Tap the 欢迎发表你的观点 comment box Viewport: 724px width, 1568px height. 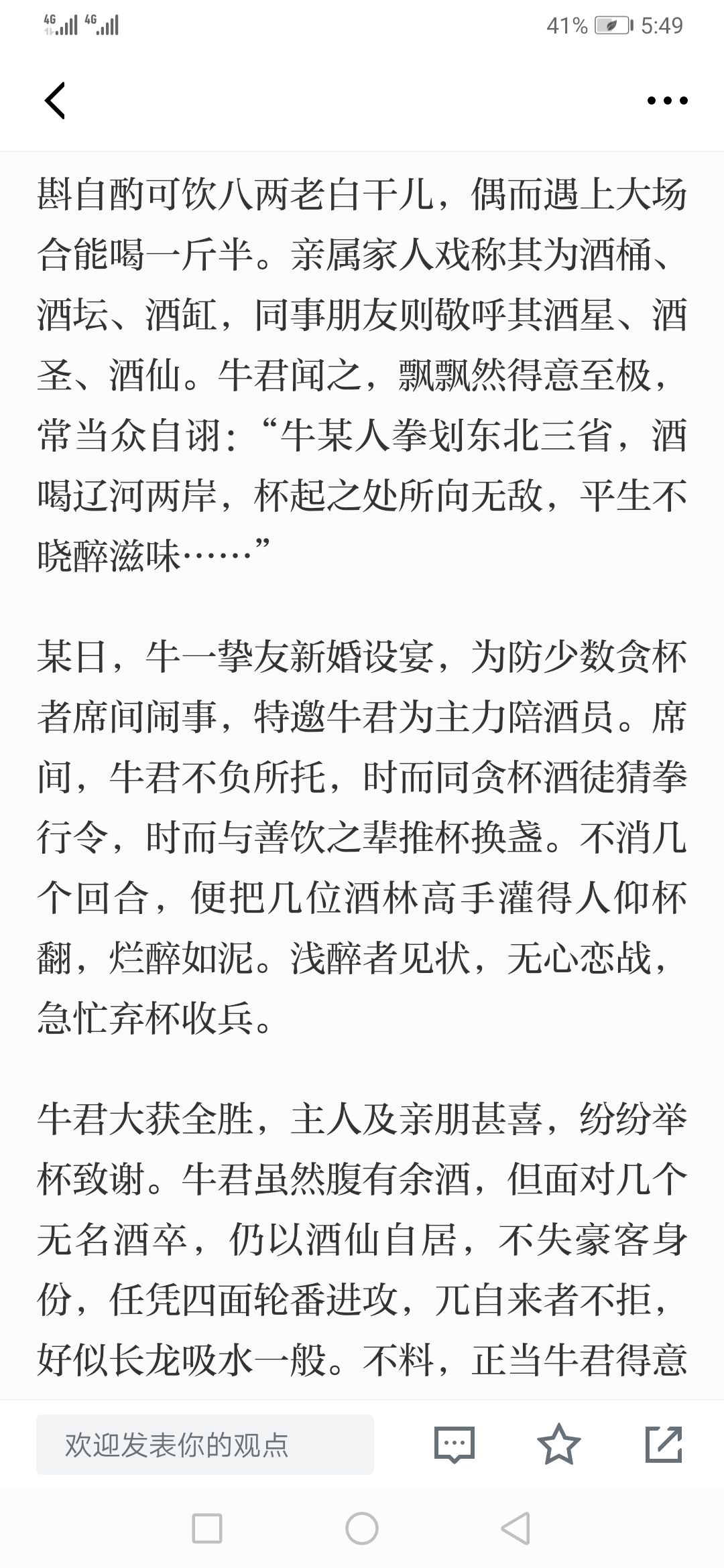[x=204, y=1444]
